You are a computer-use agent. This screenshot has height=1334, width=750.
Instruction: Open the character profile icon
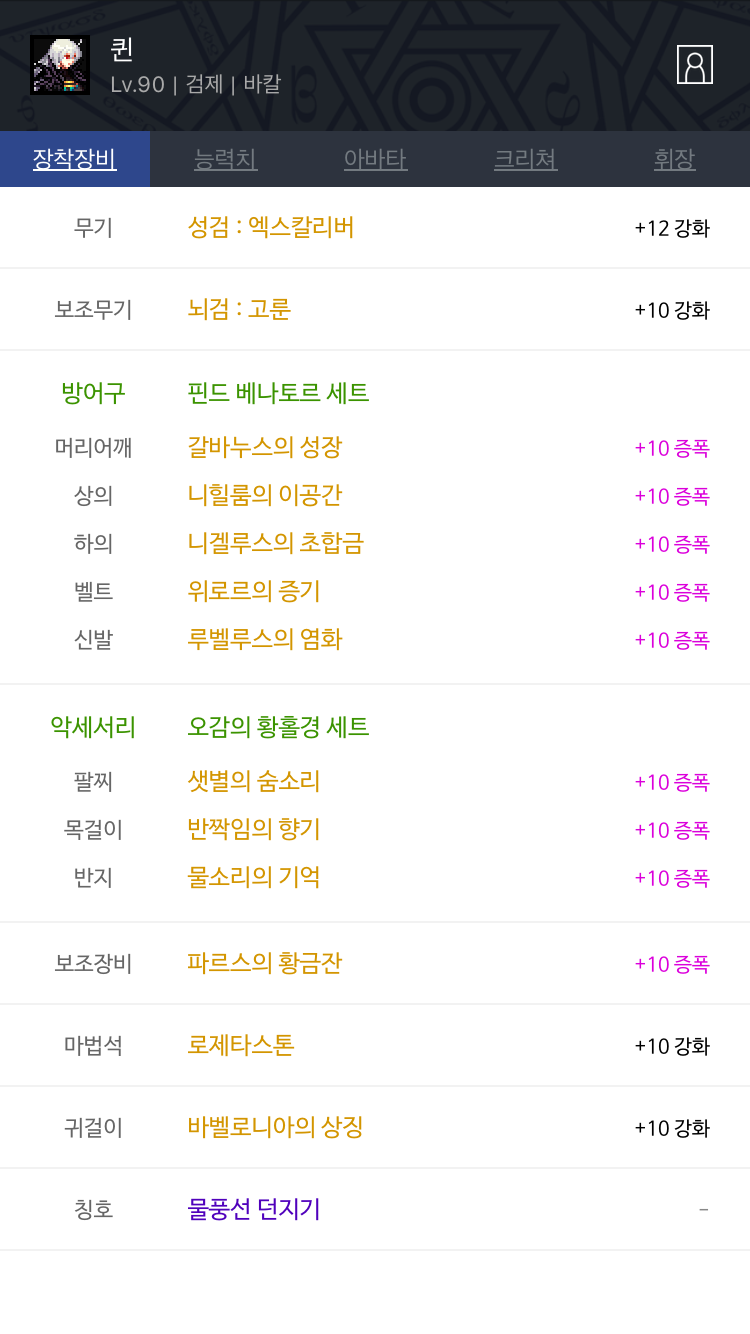(x=695, y=64)
